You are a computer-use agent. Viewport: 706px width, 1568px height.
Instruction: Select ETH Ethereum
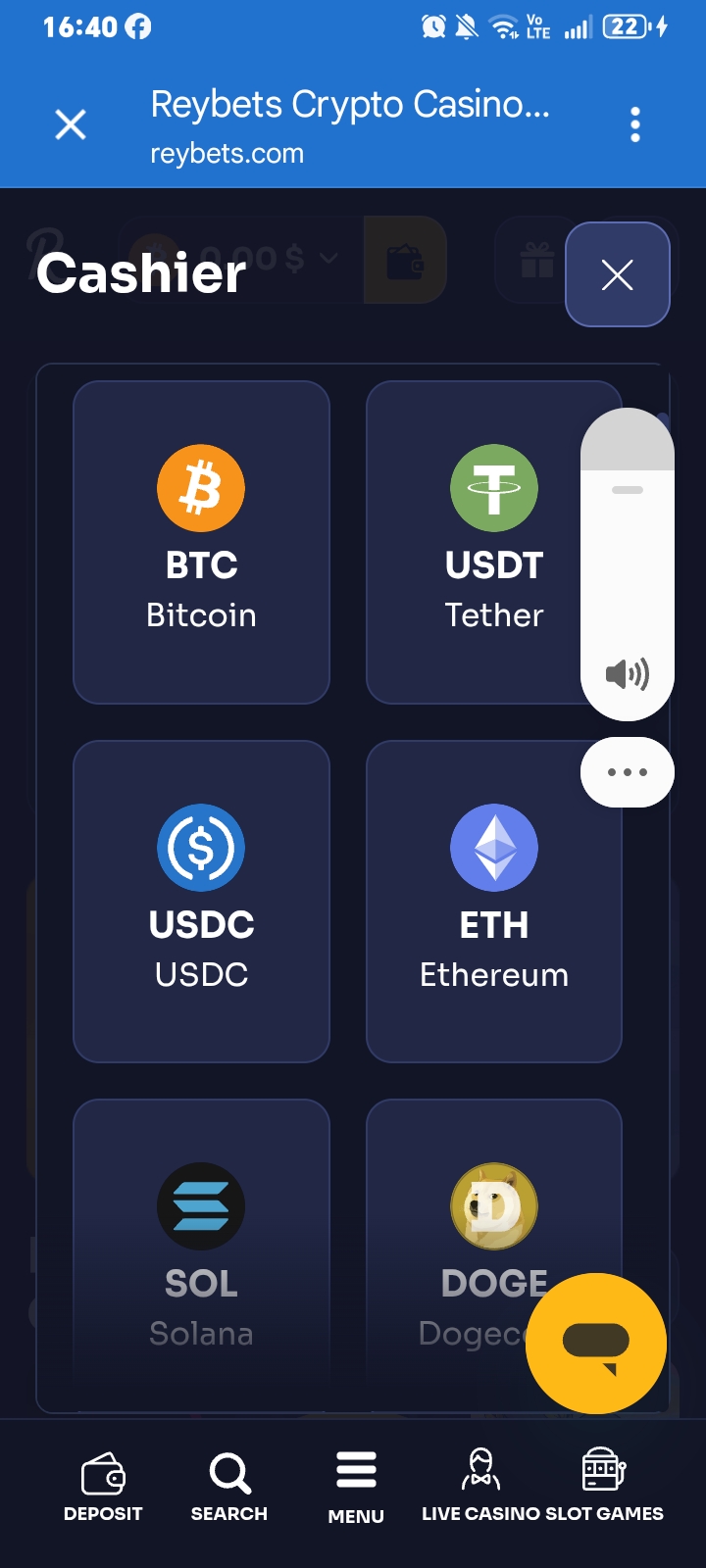pos(494,902)
